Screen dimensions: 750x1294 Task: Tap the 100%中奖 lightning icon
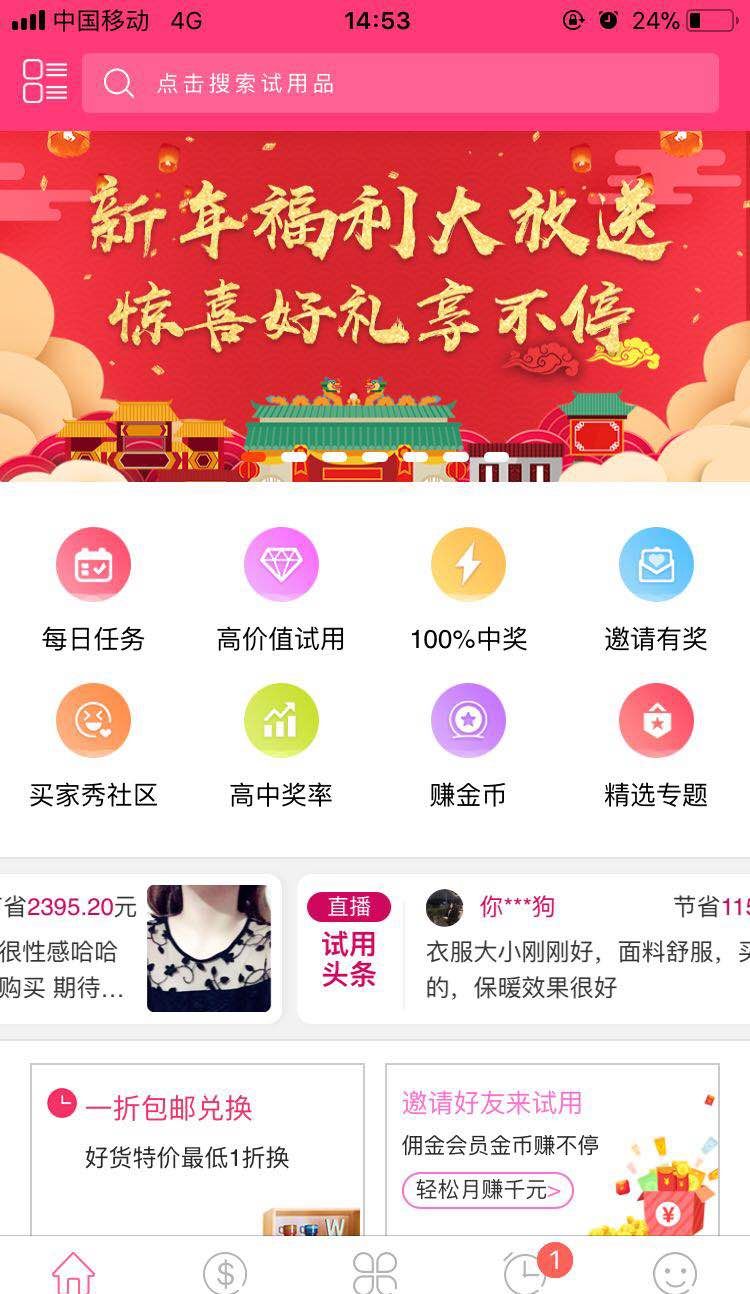coord(468,564)
